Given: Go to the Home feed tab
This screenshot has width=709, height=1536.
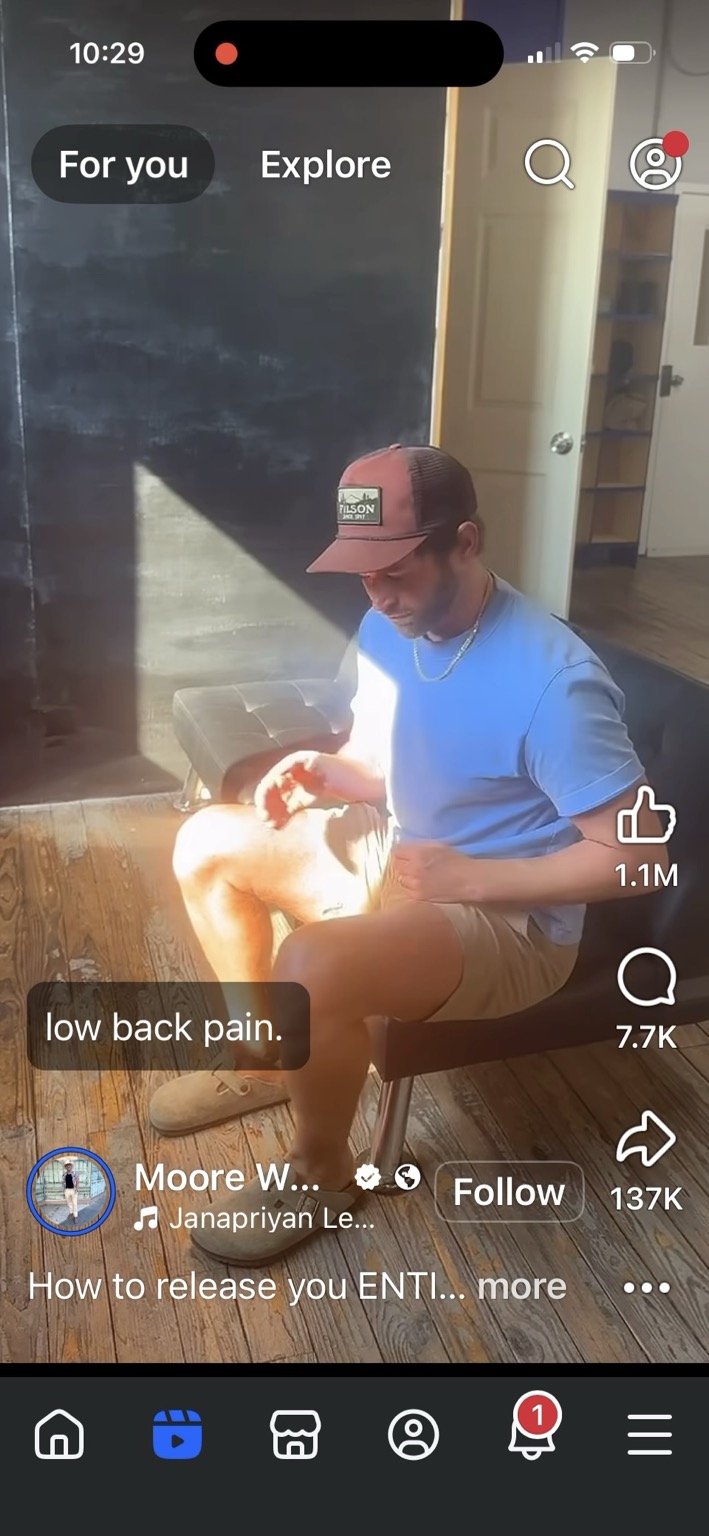Looking at the screenshot, I should 60,1436.
